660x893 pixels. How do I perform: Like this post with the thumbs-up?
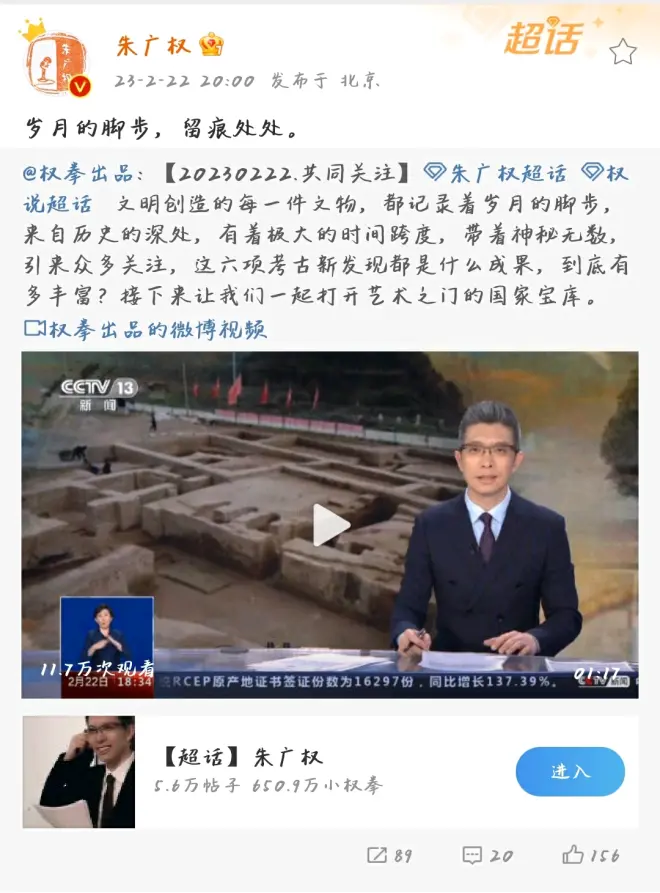[590, 855]
